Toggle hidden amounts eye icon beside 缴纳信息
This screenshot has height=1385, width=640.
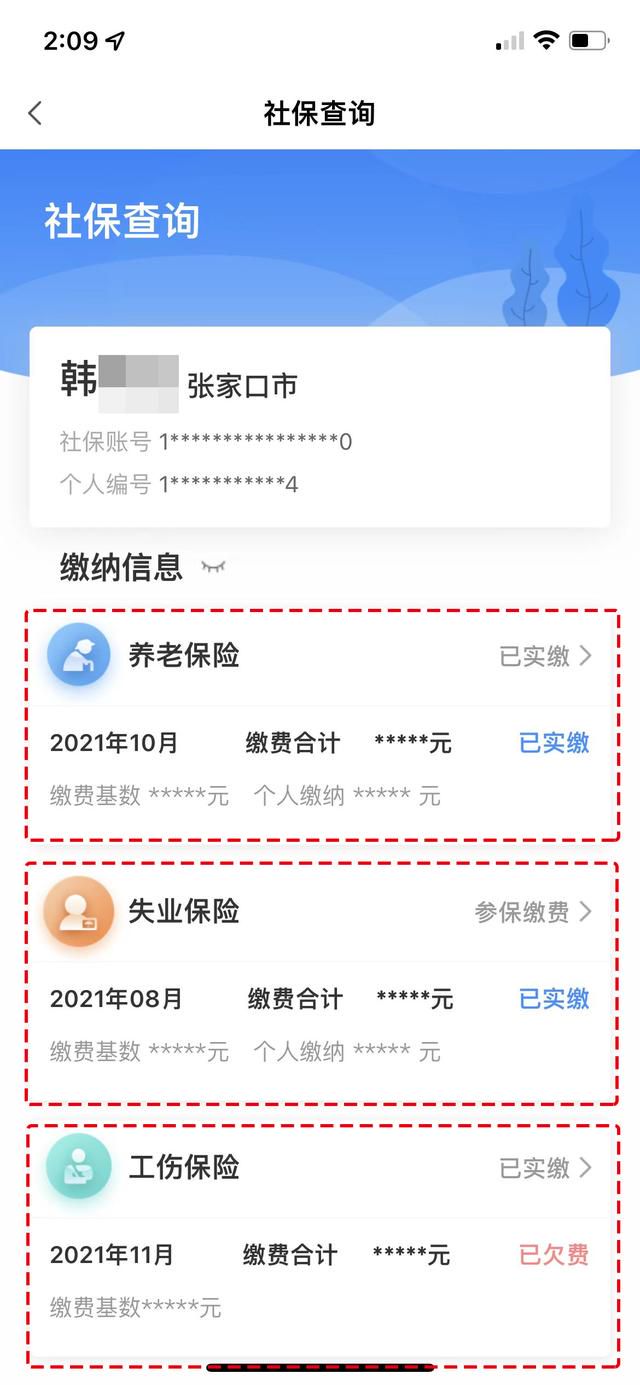213,567
